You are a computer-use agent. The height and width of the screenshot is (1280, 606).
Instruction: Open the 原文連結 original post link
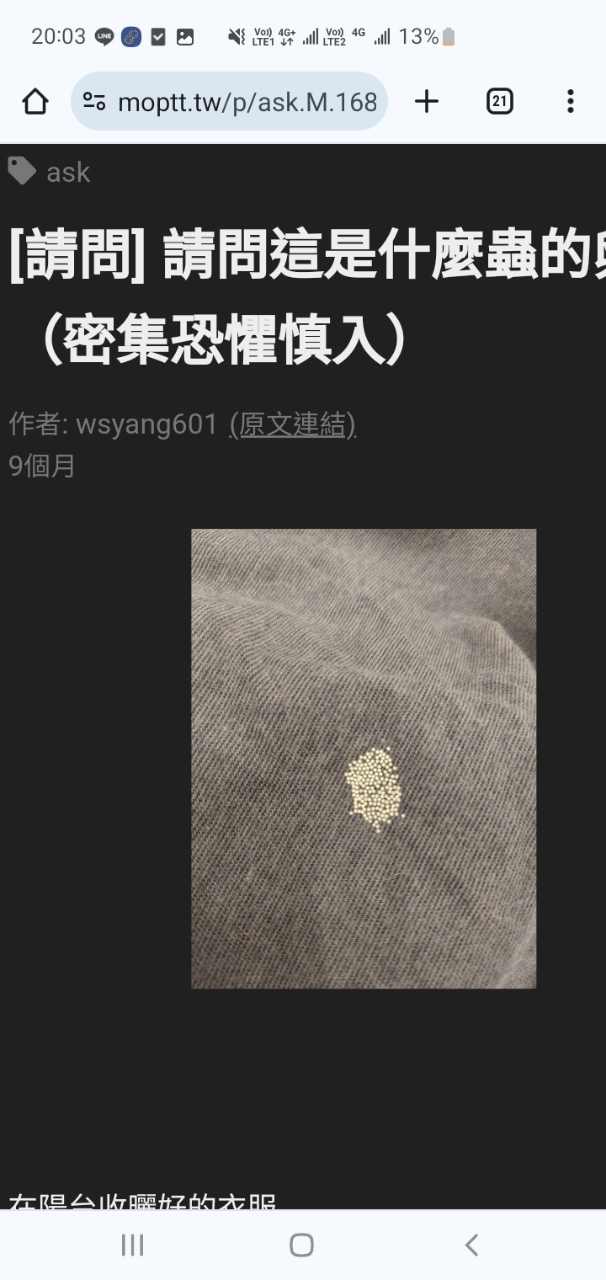click(x=293, y=424)
